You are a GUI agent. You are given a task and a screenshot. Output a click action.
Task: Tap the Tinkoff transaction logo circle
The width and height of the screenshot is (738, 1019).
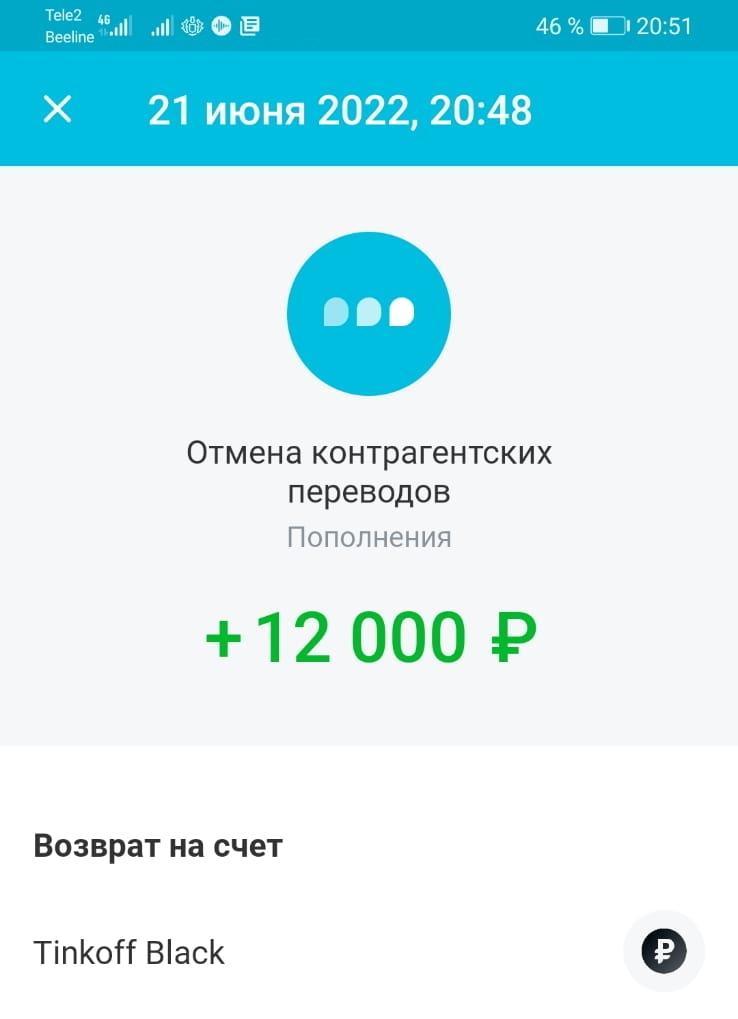click(x=369, y=313)
